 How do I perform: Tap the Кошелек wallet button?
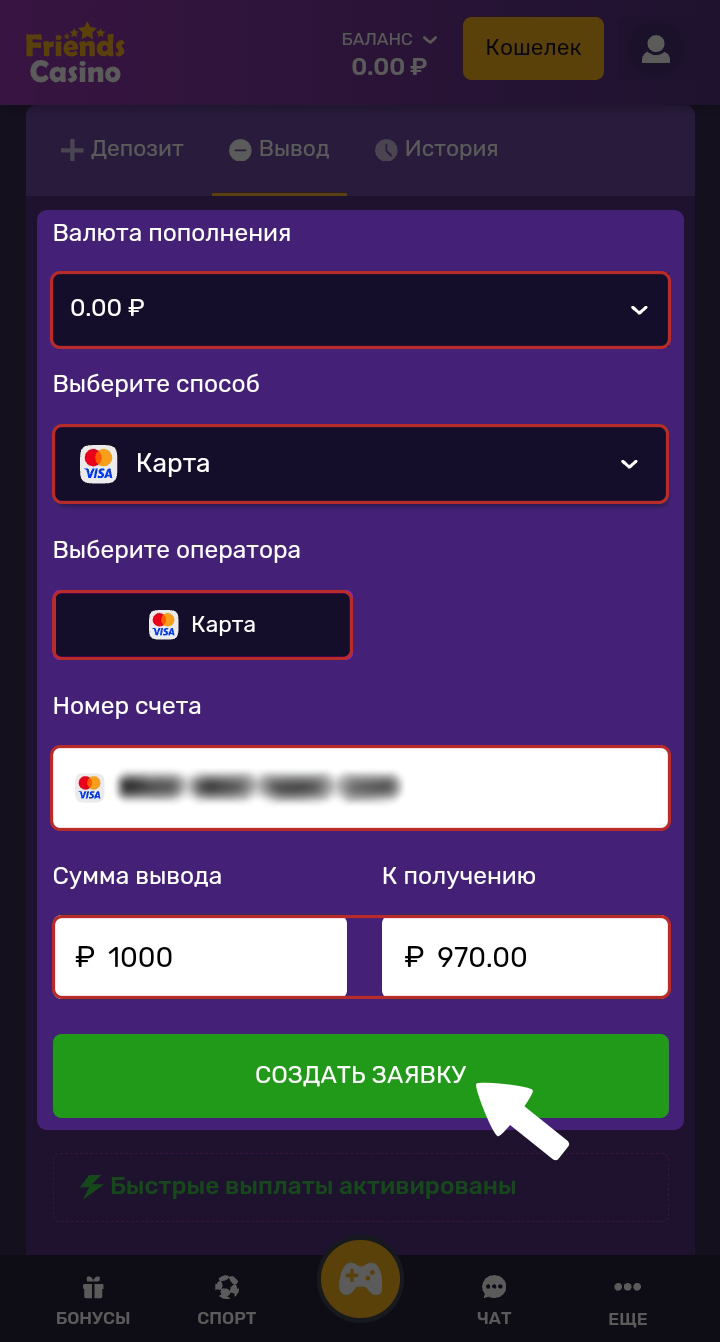(533, 48)
